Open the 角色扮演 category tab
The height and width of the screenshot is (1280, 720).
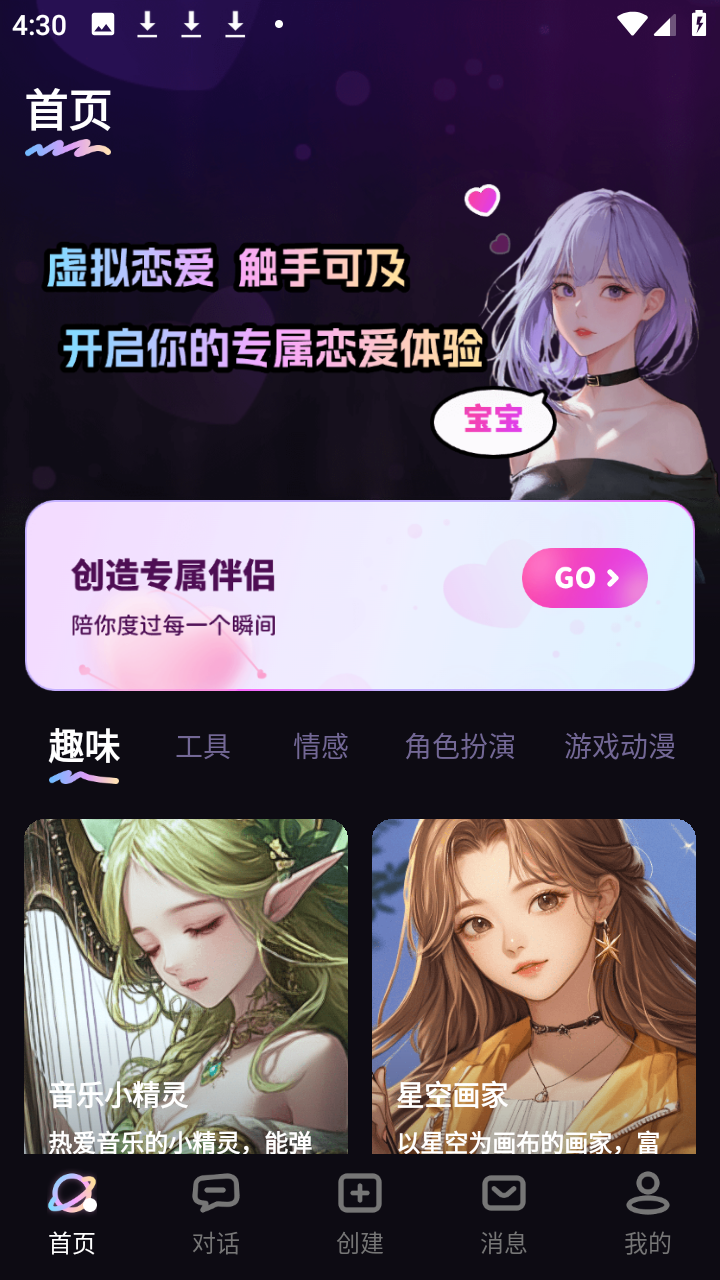[x=459, y=746]
